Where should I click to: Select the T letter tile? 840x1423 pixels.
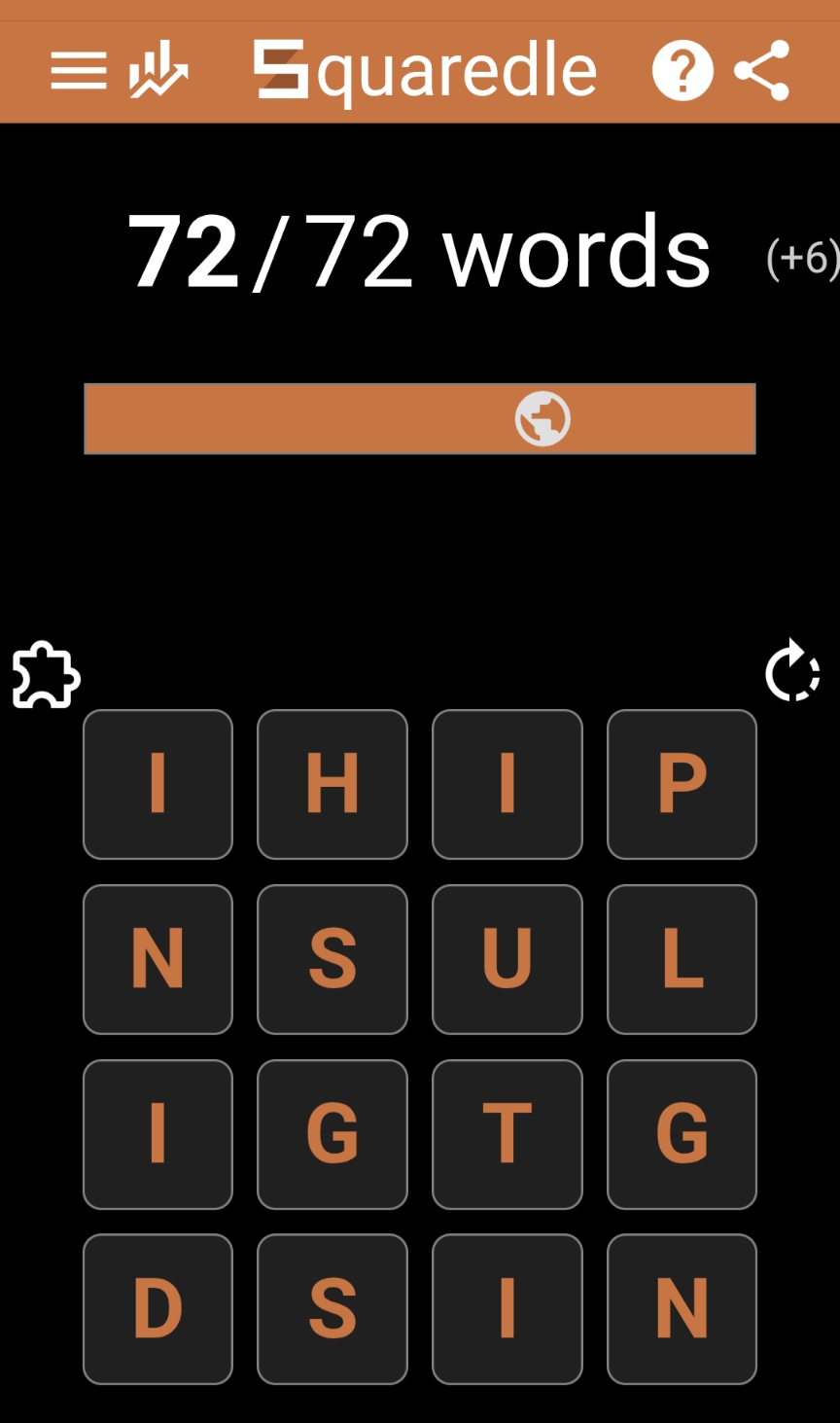click(x=507, y=1134)
